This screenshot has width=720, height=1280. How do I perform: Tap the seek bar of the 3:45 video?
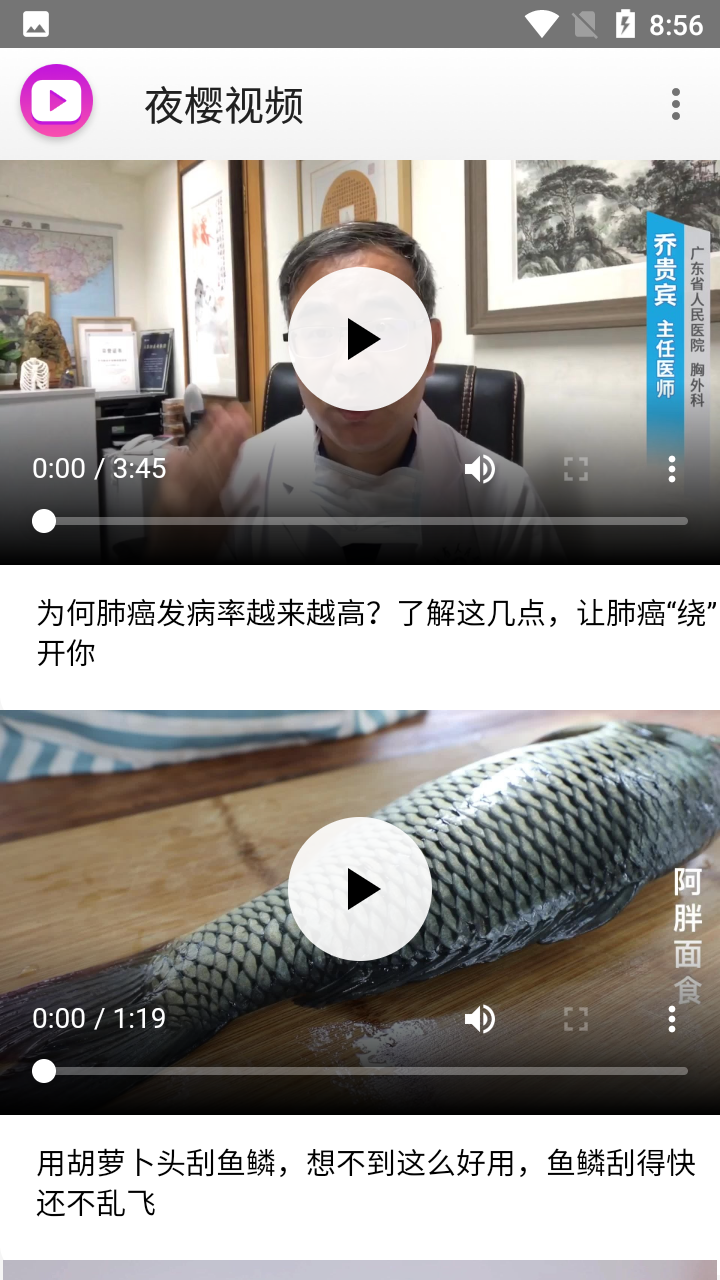[360, 521]
